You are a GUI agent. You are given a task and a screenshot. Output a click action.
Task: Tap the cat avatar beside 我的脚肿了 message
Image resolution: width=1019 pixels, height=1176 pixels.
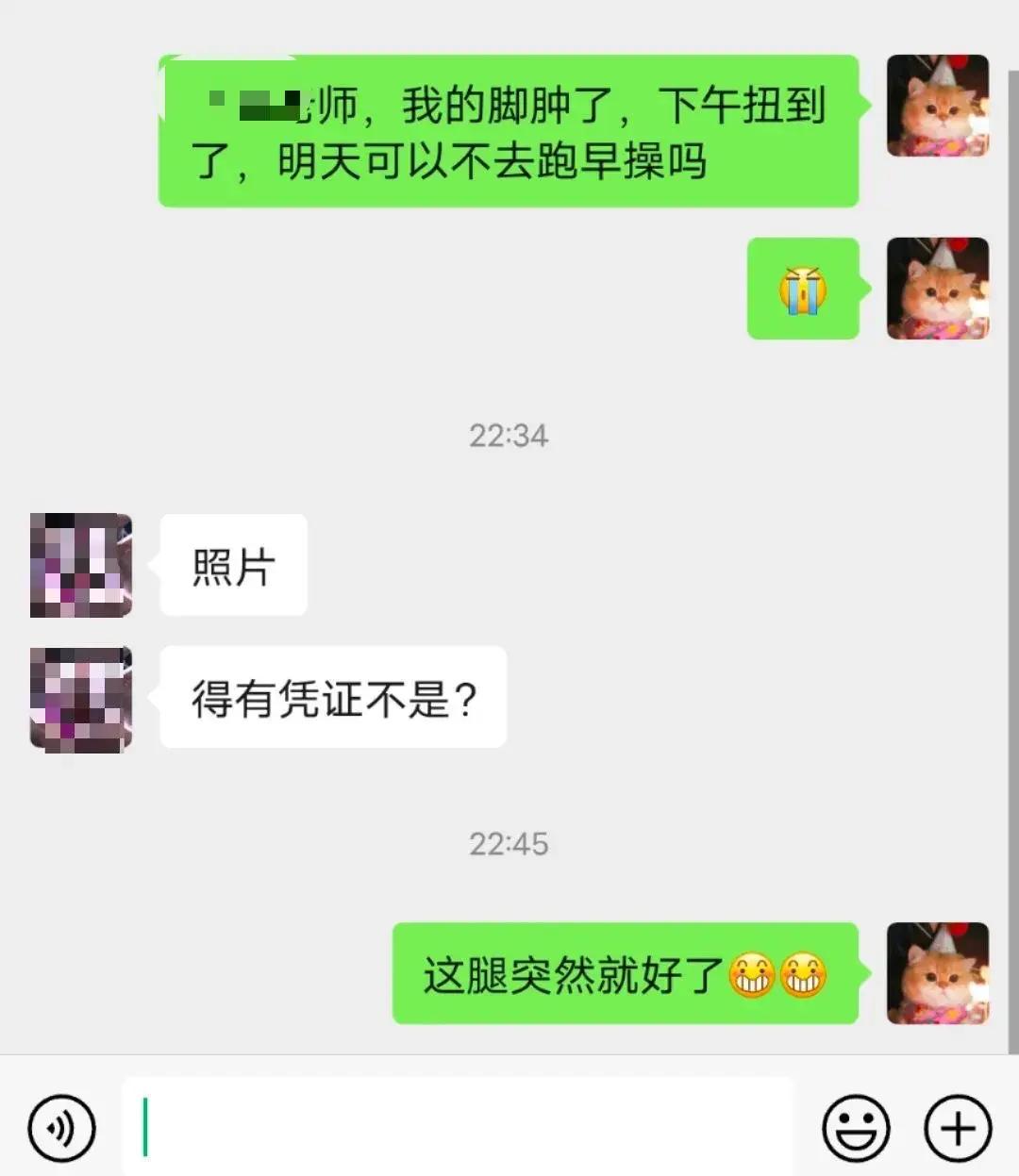[x=938, y=106]
